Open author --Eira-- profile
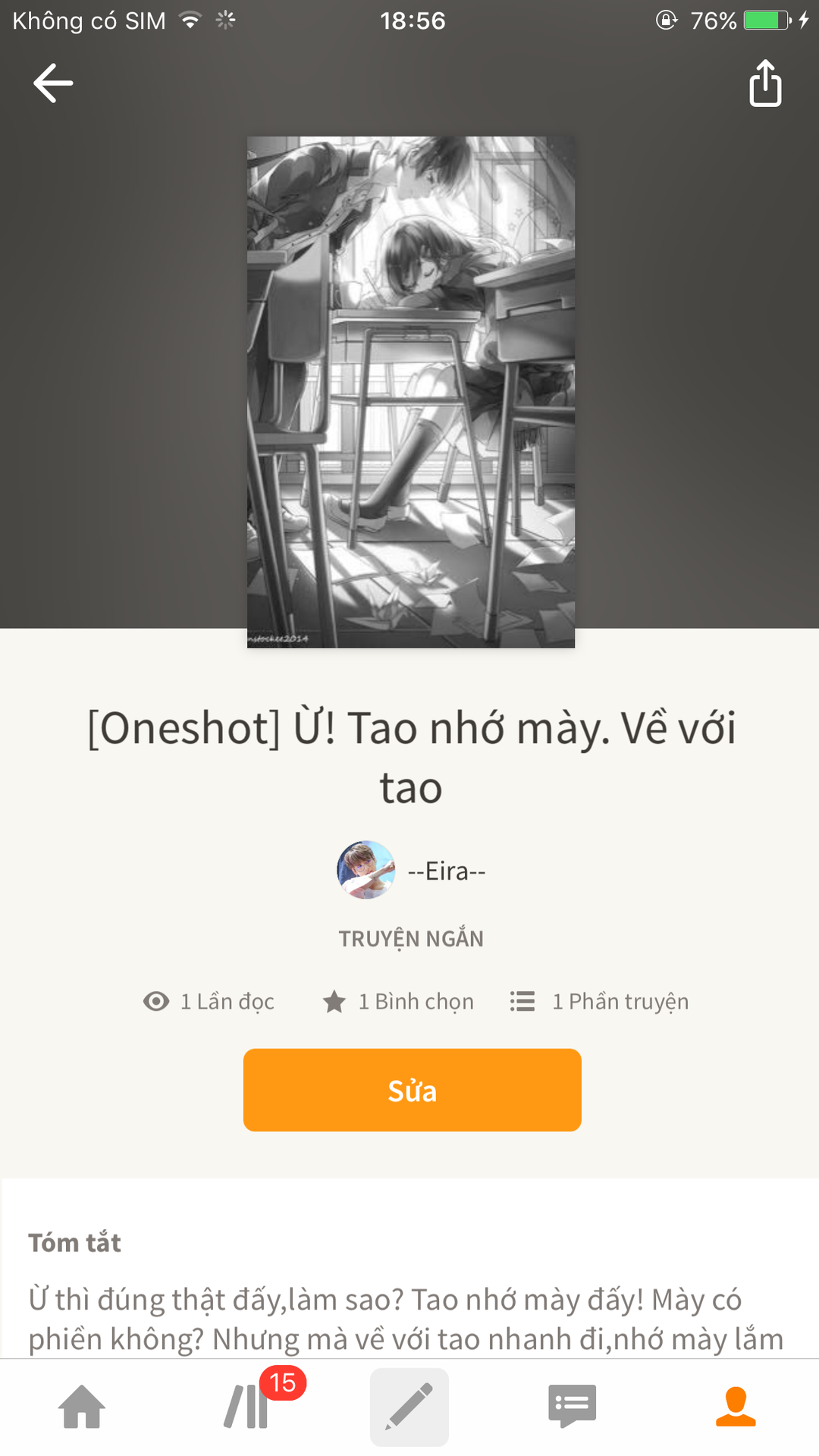This screenshot has width=819, height=1456. pos(411,871)
